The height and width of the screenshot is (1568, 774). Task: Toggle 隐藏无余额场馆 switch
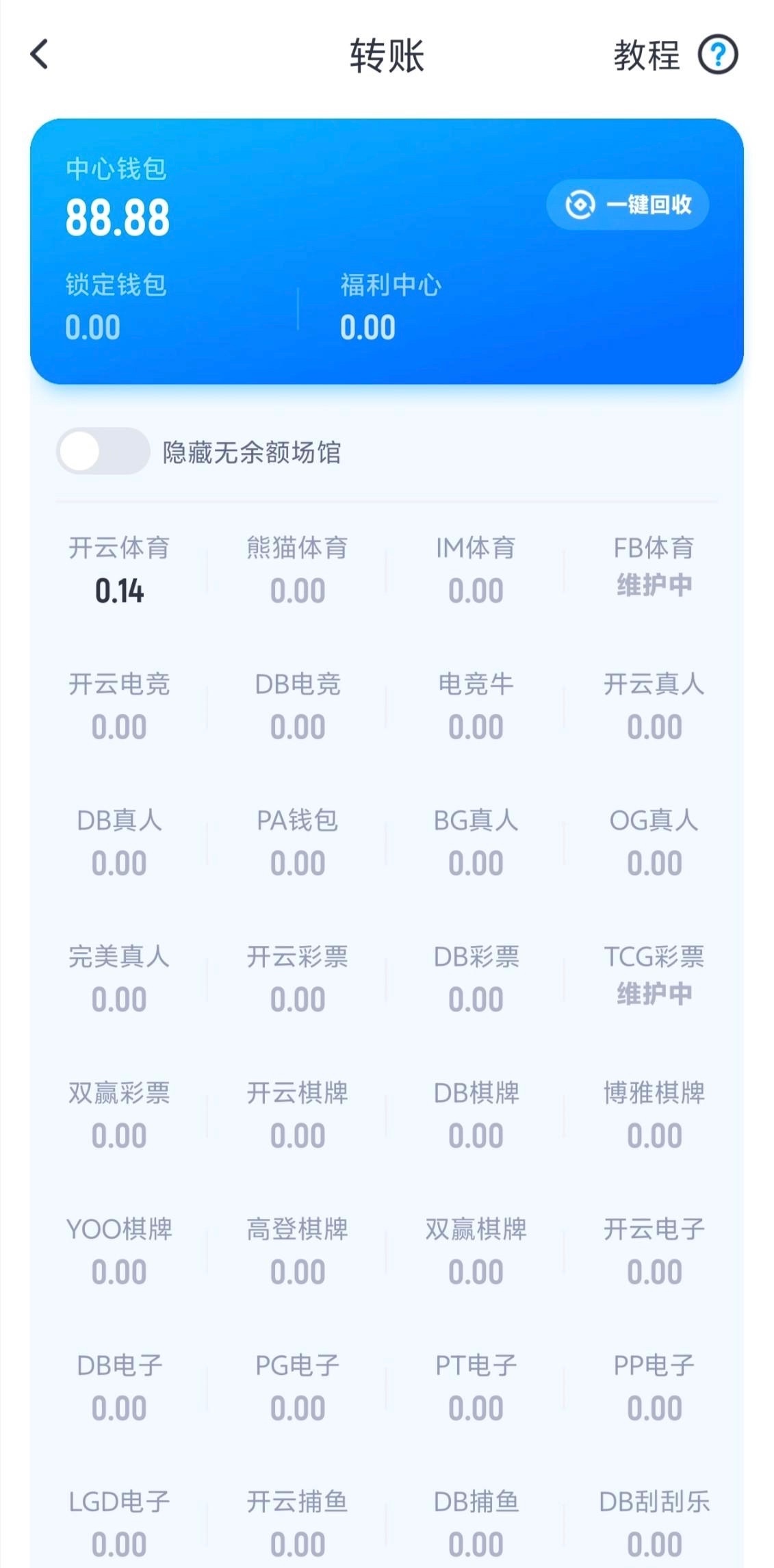(103, 452)
